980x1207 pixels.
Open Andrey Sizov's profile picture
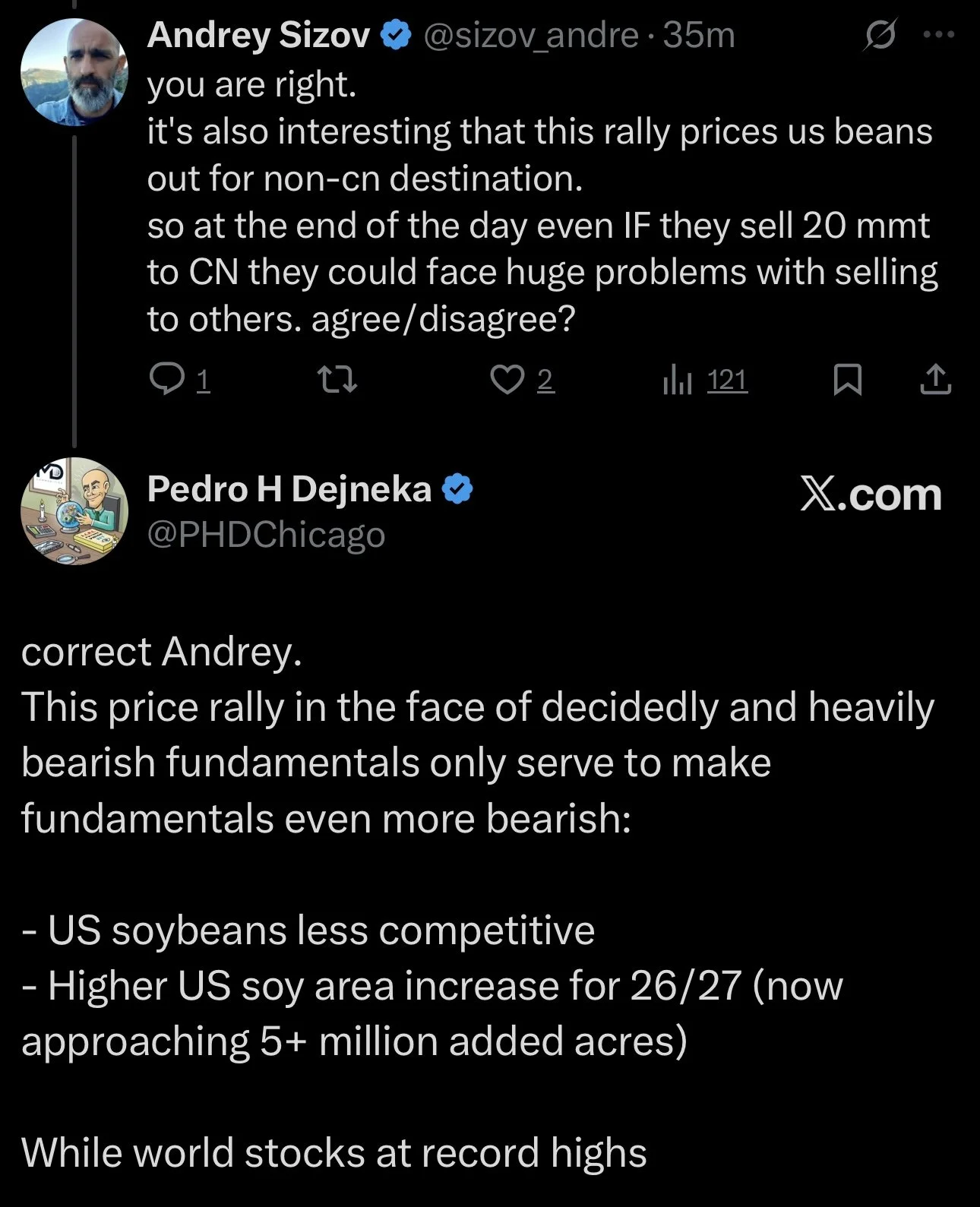pyautogui.click(x=74, y=72)
